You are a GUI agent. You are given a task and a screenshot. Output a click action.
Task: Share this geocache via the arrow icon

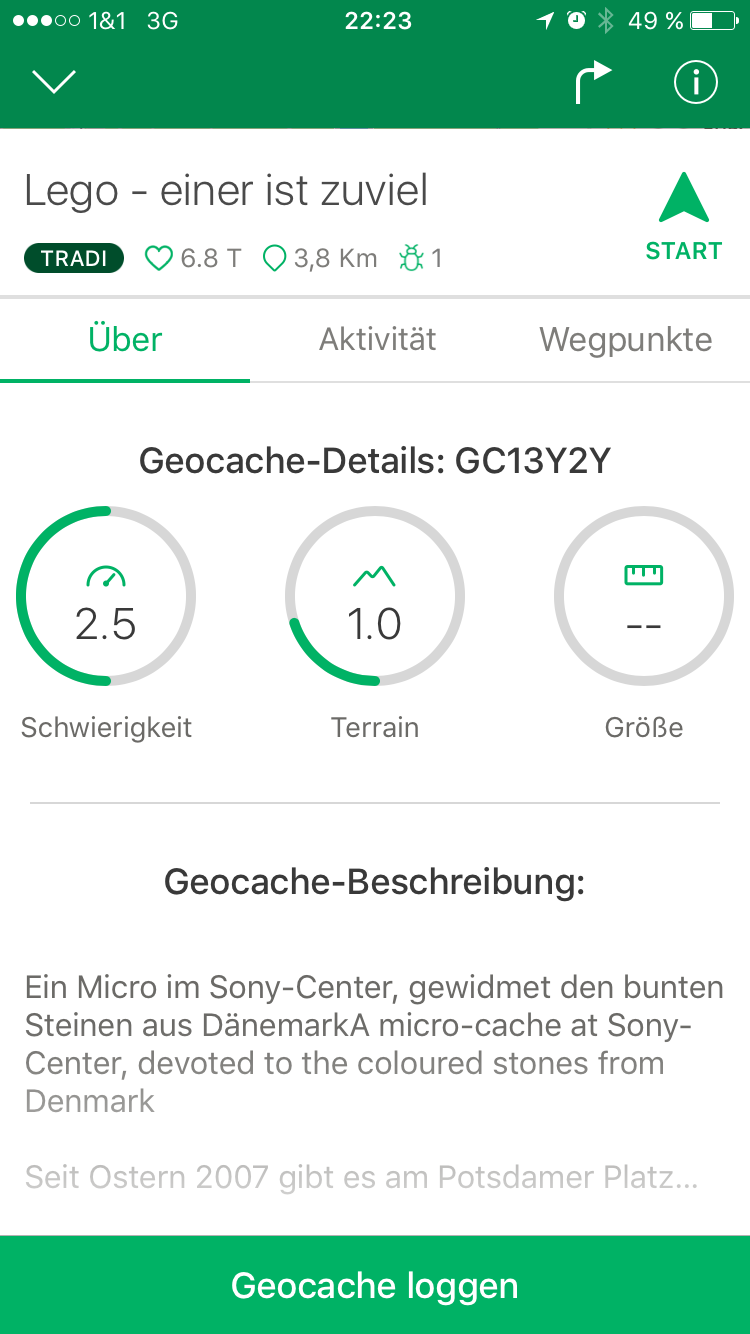(592, 82)
